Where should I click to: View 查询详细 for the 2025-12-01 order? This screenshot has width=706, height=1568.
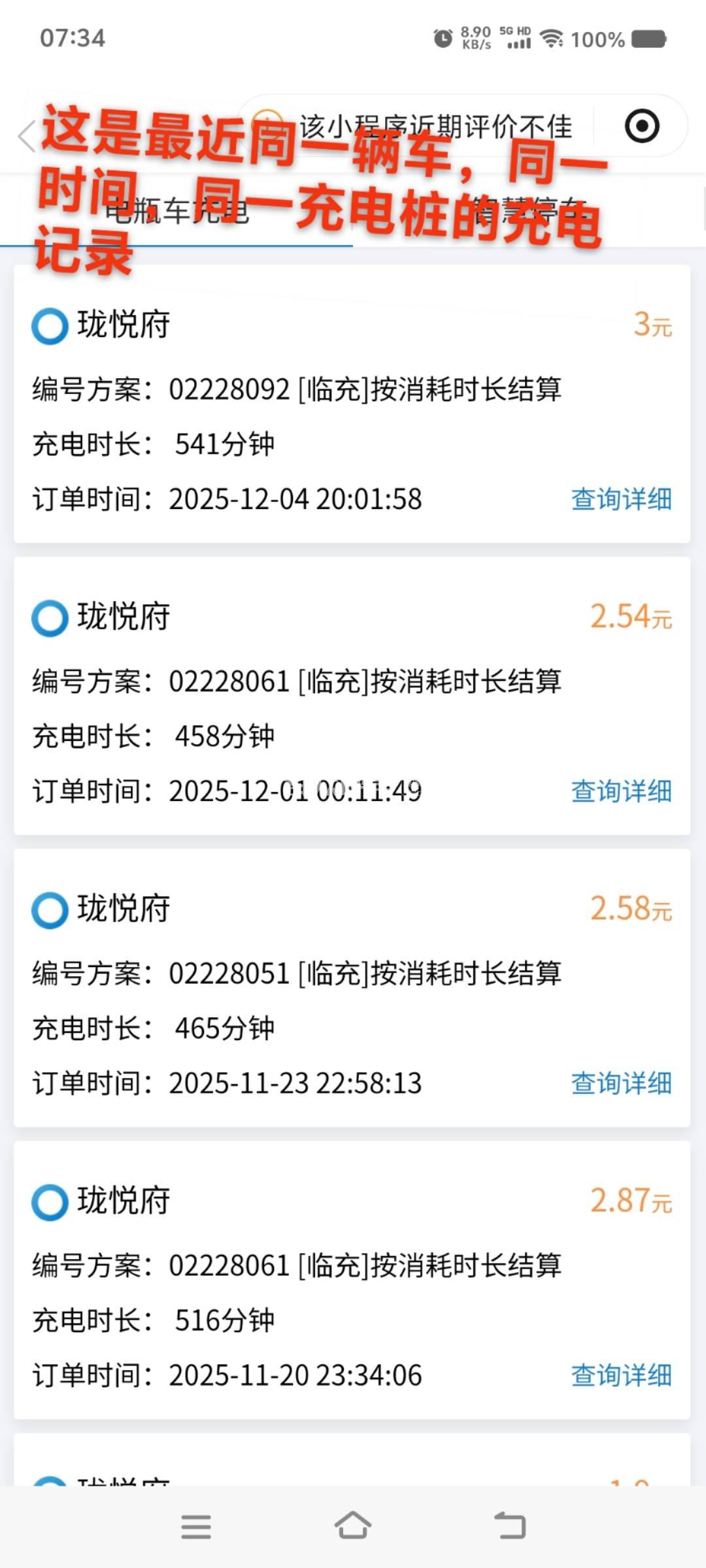621,791
